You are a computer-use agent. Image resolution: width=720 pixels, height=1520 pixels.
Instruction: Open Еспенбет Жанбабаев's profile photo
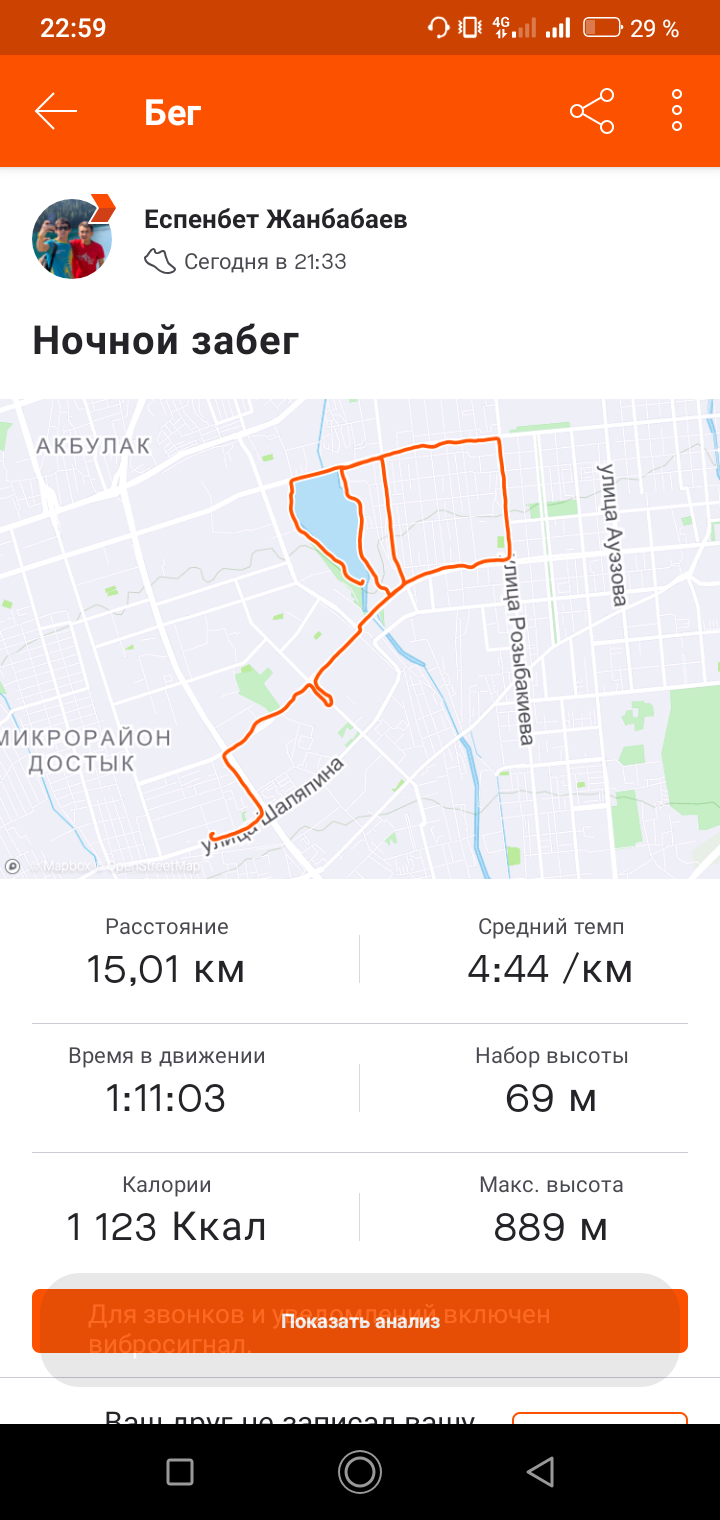point(72,238)
